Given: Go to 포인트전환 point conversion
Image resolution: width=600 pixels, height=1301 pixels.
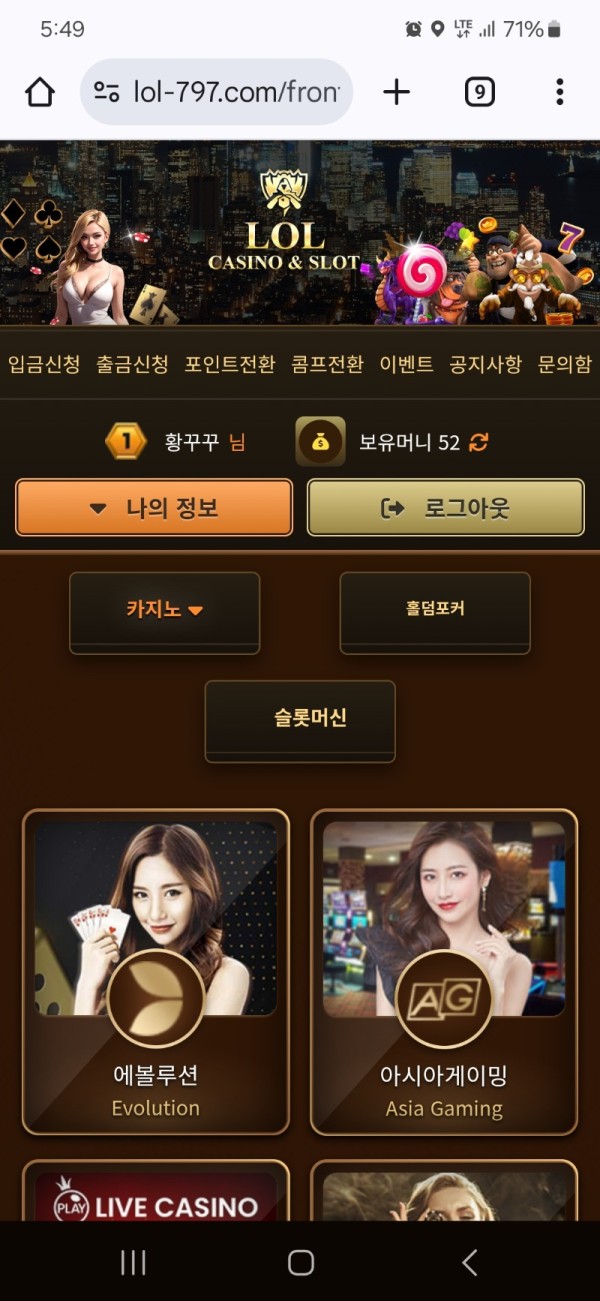Looking at the screenshot, I should point(229,364).
